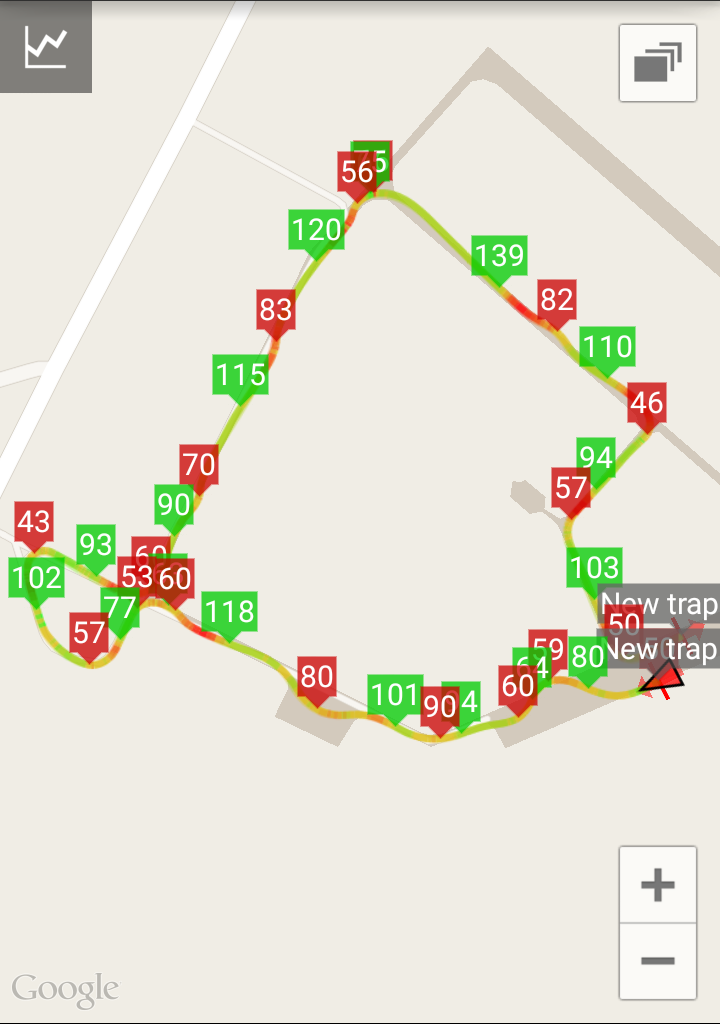720x1024 pixels.
Task: Tap the red 82 speed marker
Action: [x=556, y=299]
